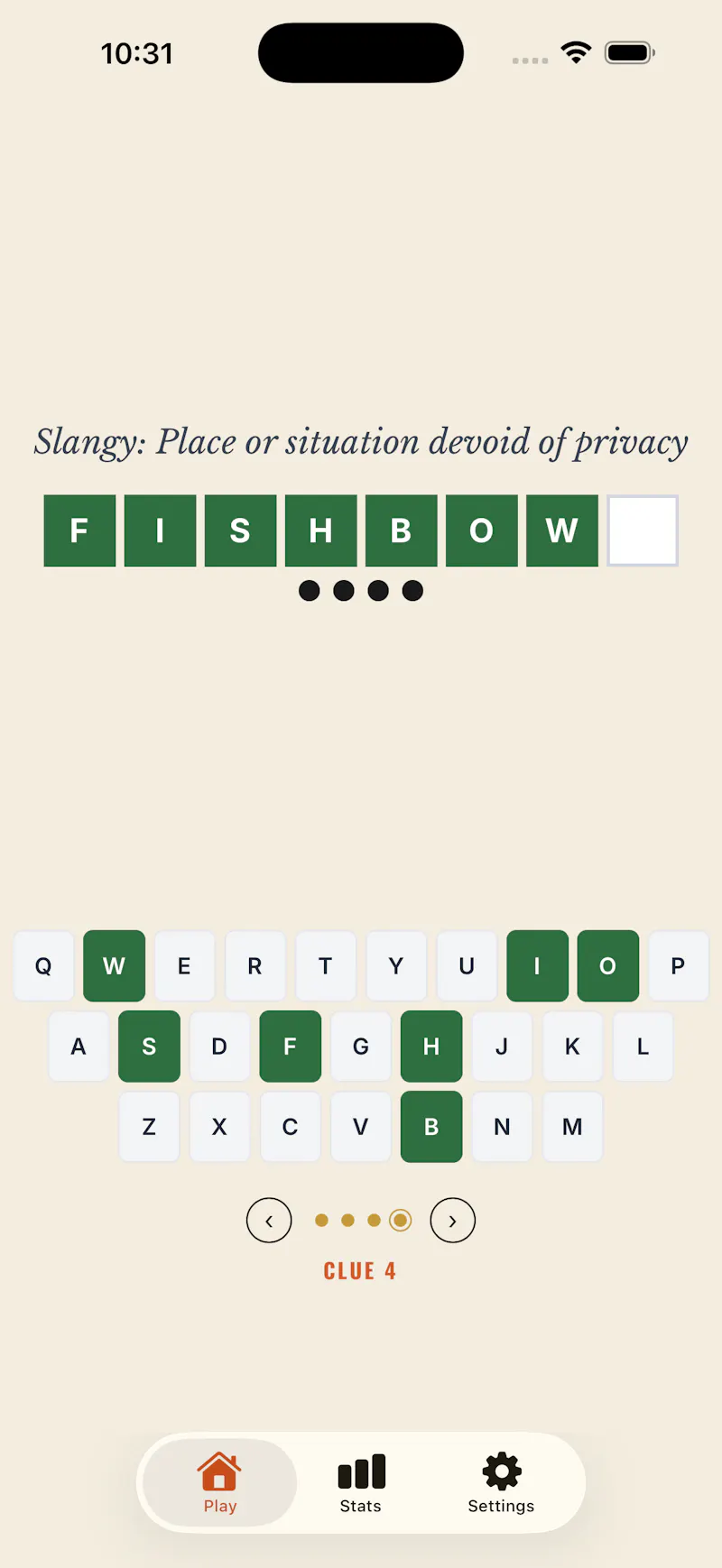Go to the previous clue

(x=269, y=1221)
